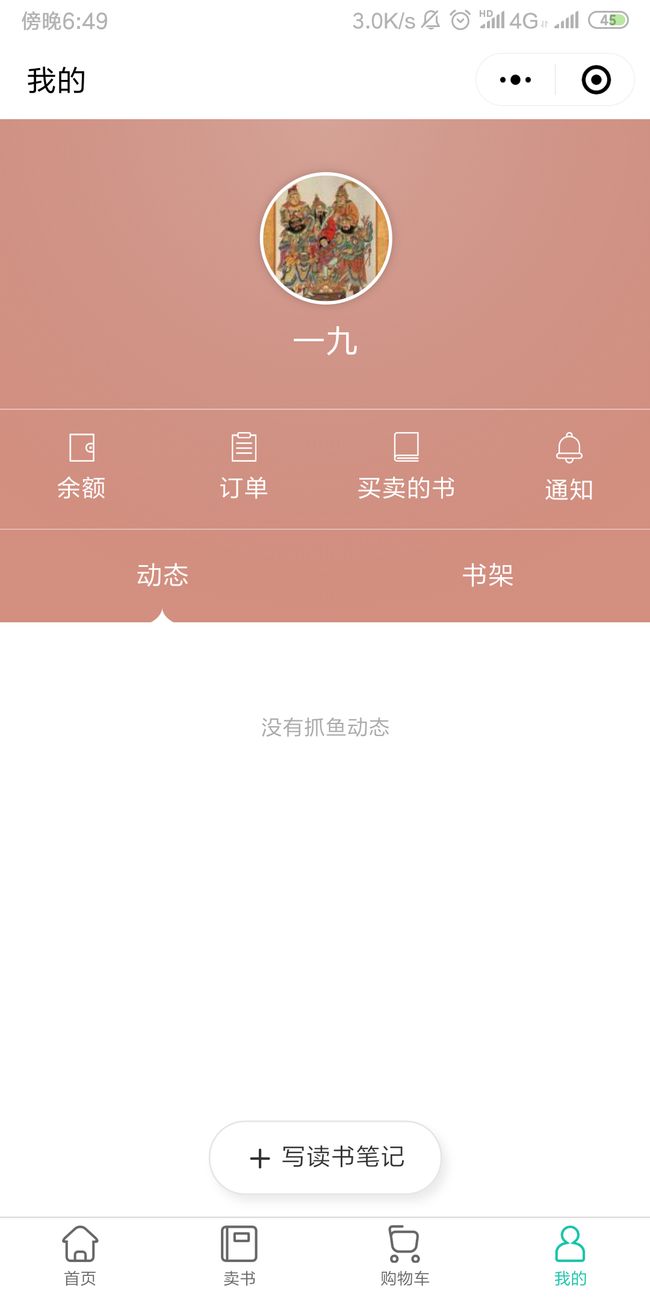Open 买卖的书 bought and sold books
Viewport: 650px width, 1300px height.
click(406, 467)
